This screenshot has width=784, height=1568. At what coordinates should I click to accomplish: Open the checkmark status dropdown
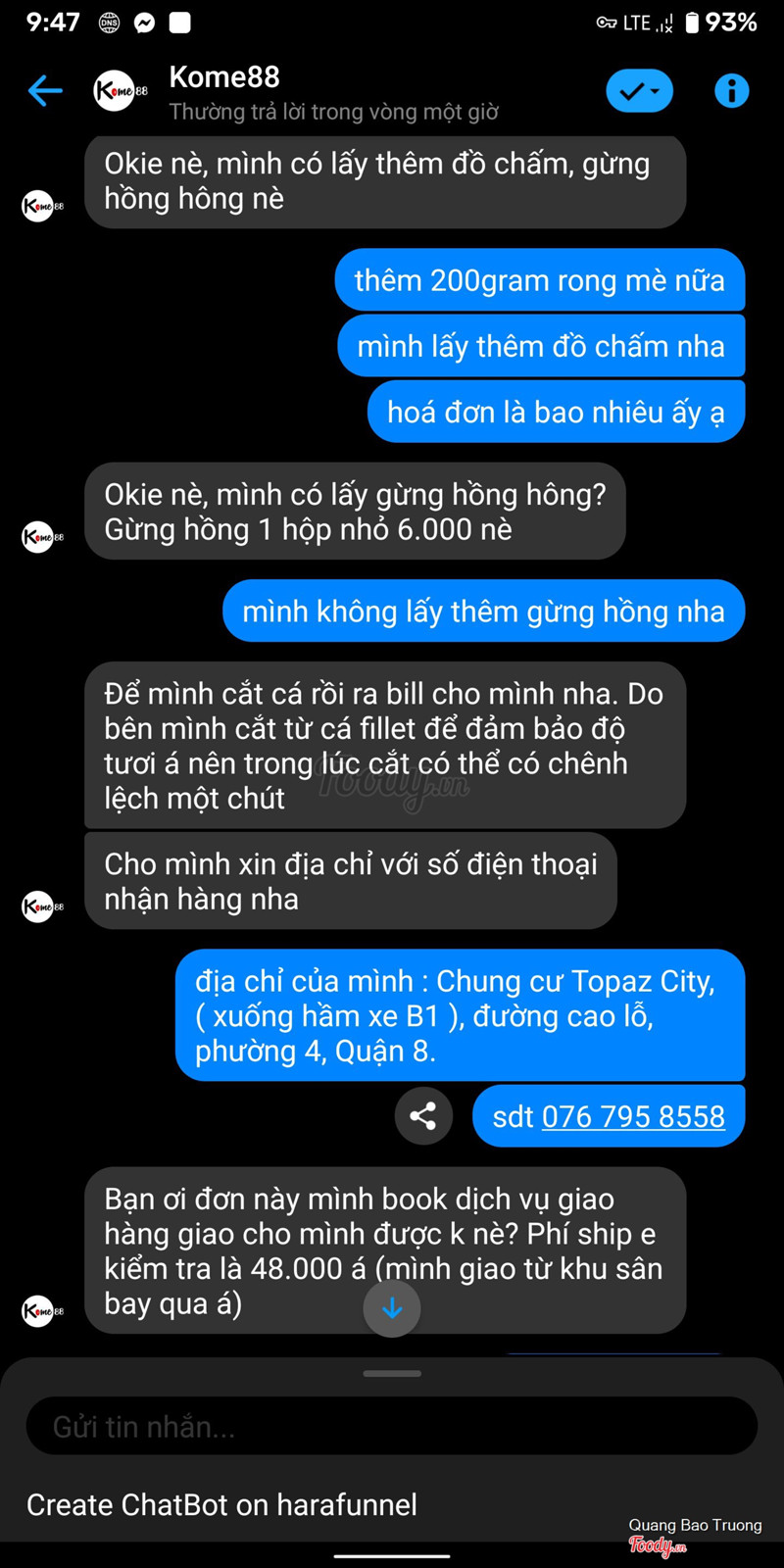tap(639, 91)
